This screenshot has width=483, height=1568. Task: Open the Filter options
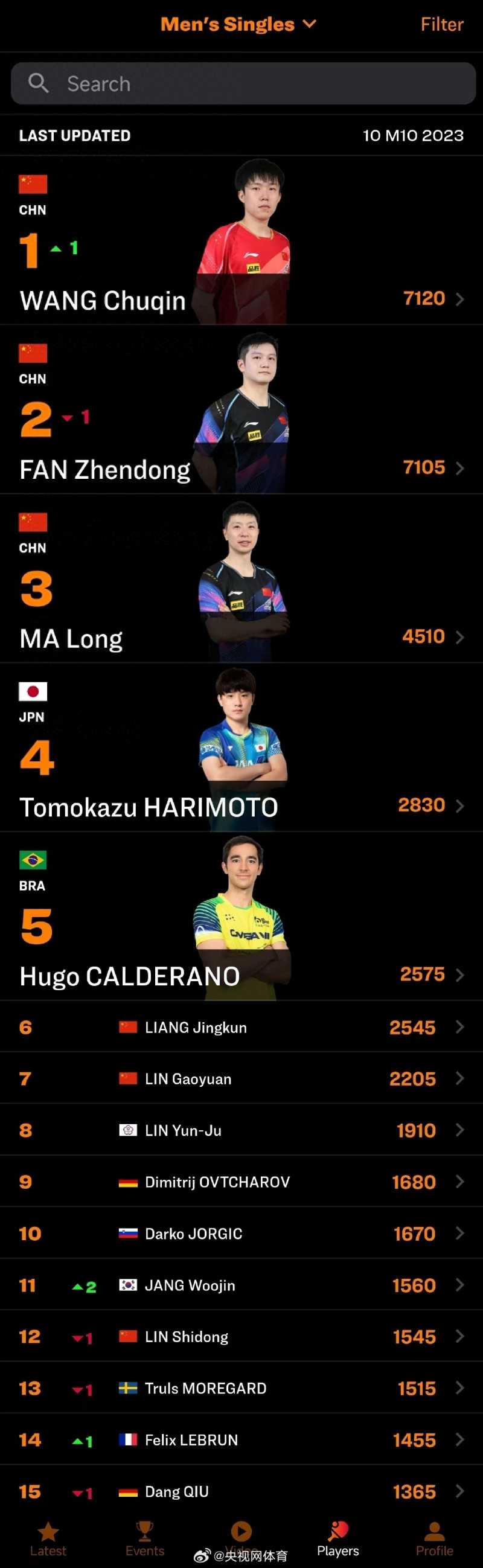[x=441, y=24]
